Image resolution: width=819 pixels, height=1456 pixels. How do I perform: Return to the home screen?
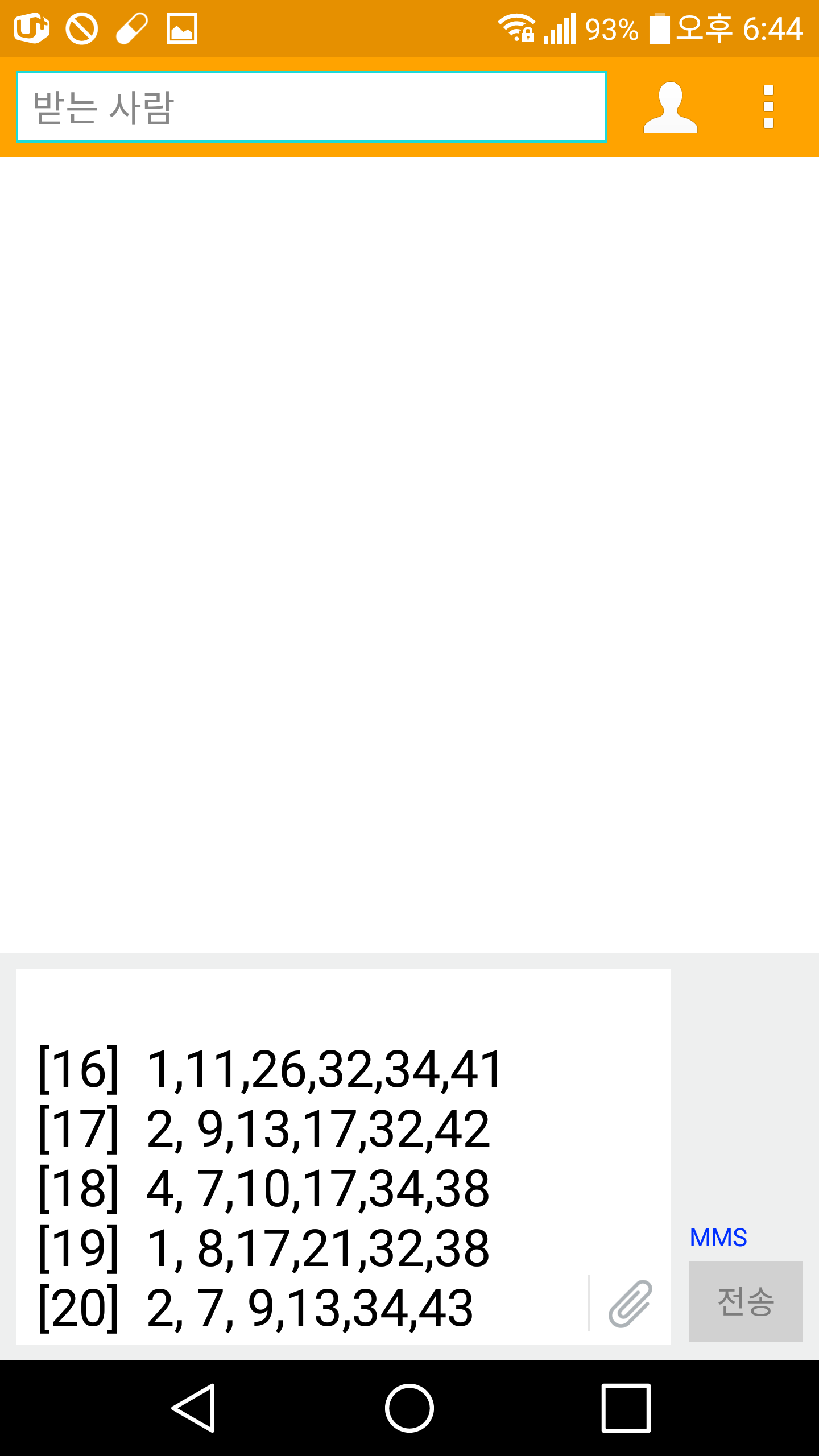tap(409, 1408)
